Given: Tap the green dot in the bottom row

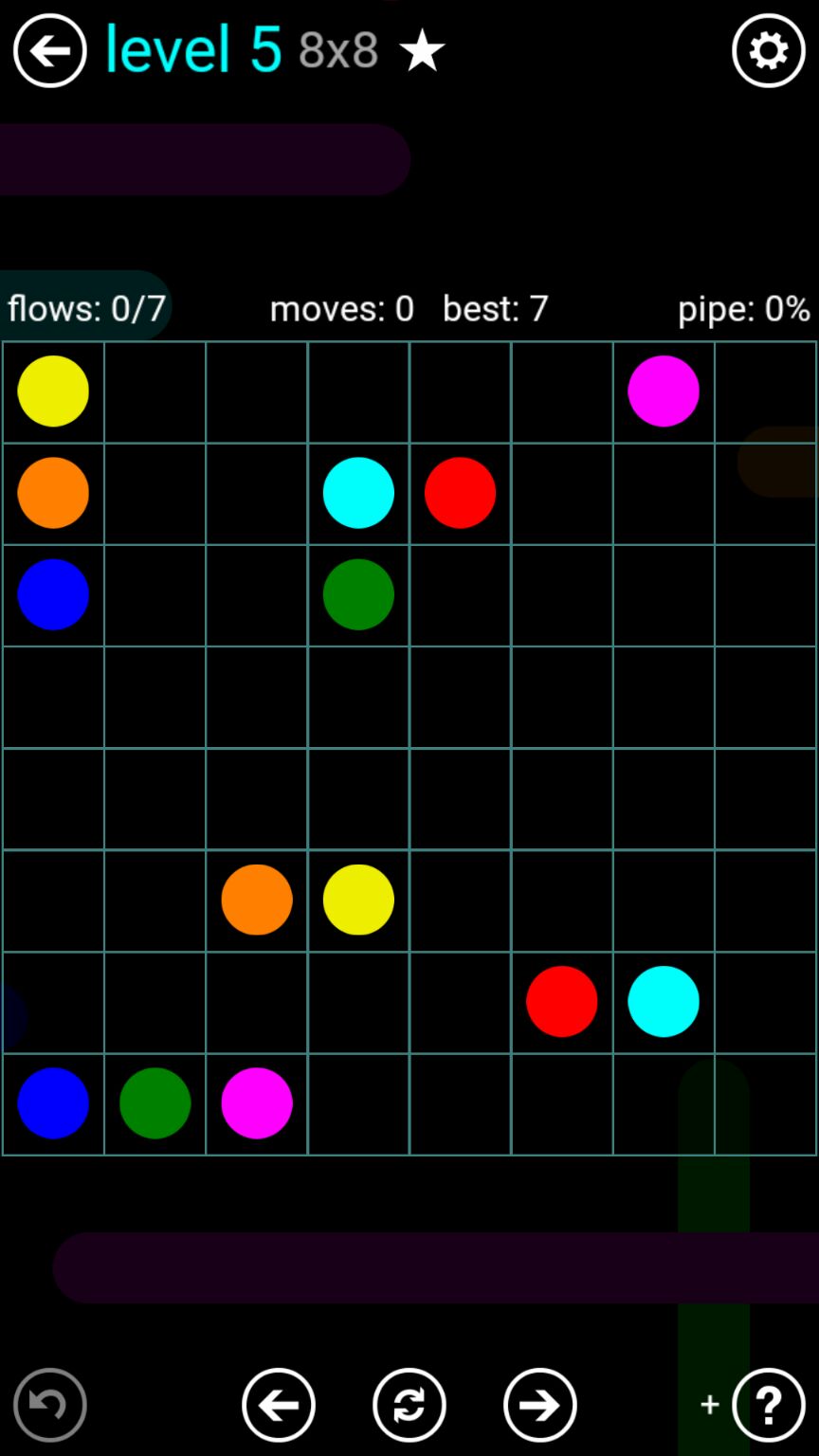Looking at the screenshot, I should coord(155,1102).
